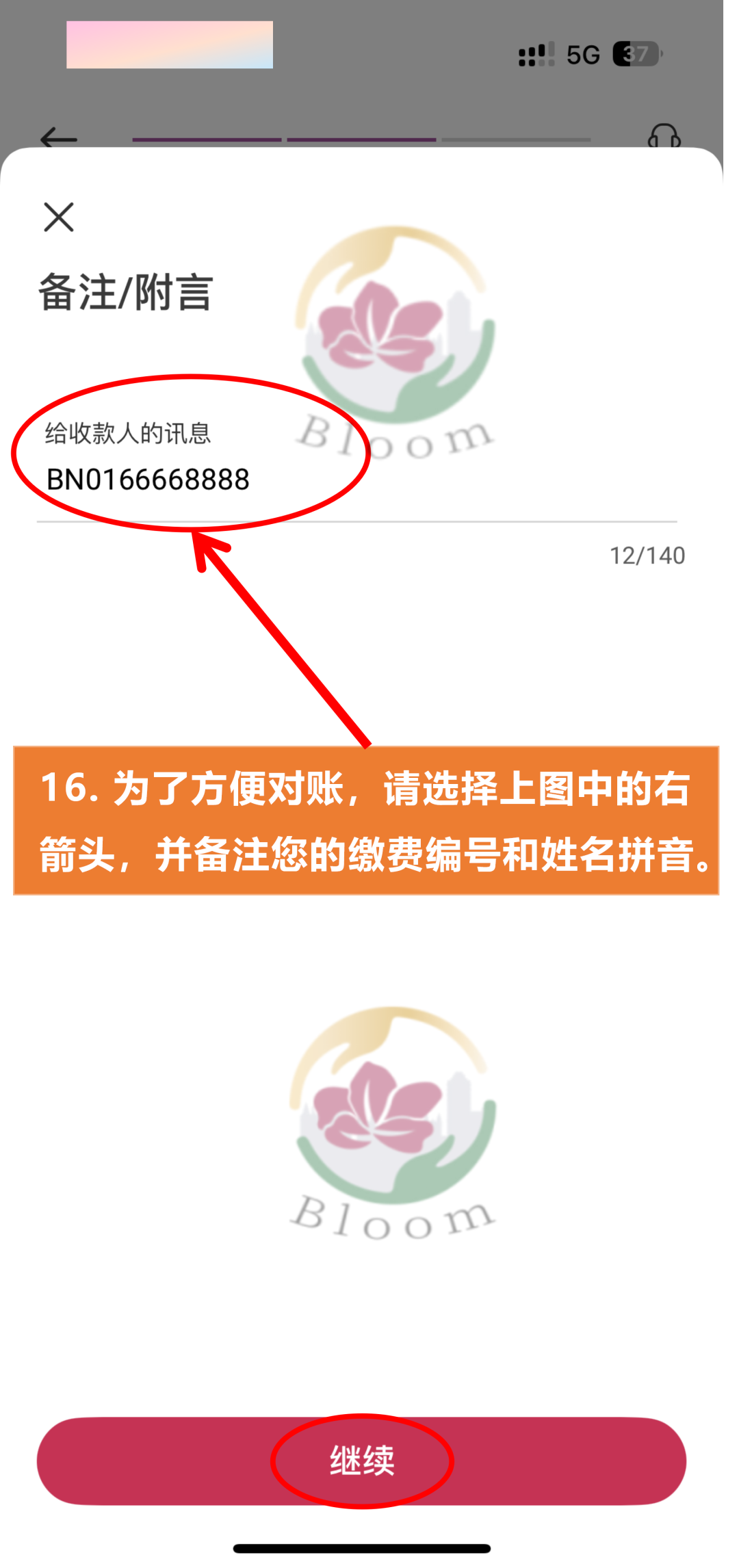
Task: Tap 继续 to proceed
Action: click(361, 1460)
